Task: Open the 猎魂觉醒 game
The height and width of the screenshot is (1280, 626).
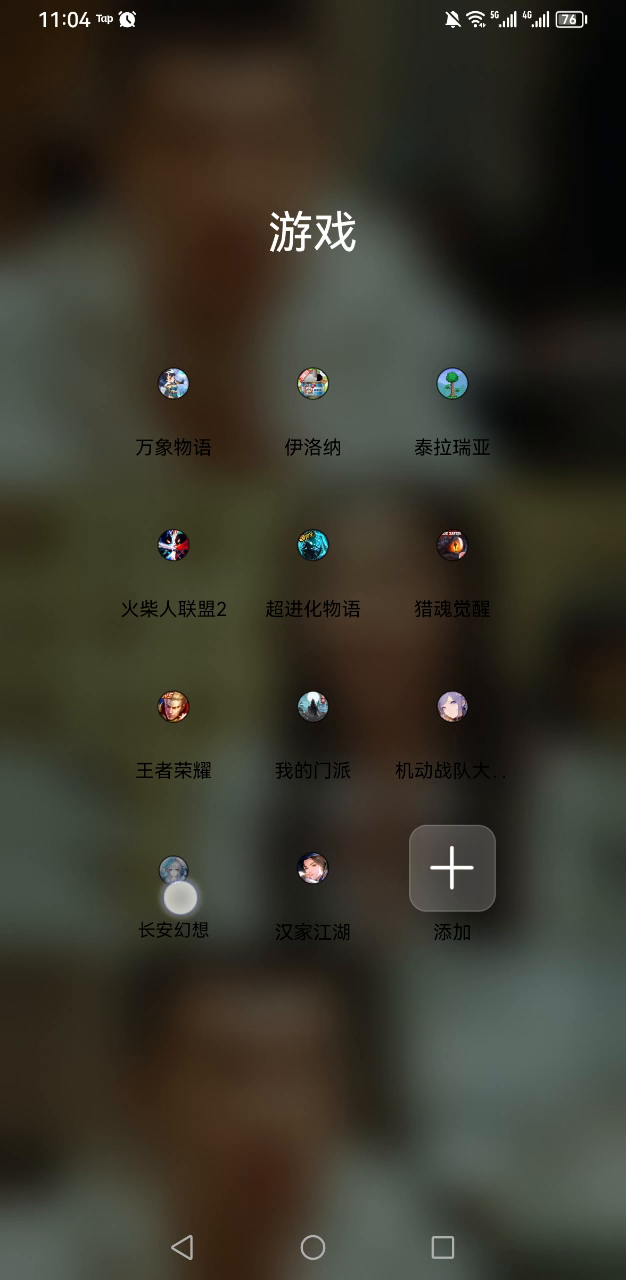Action: click(x=452, y=546)
